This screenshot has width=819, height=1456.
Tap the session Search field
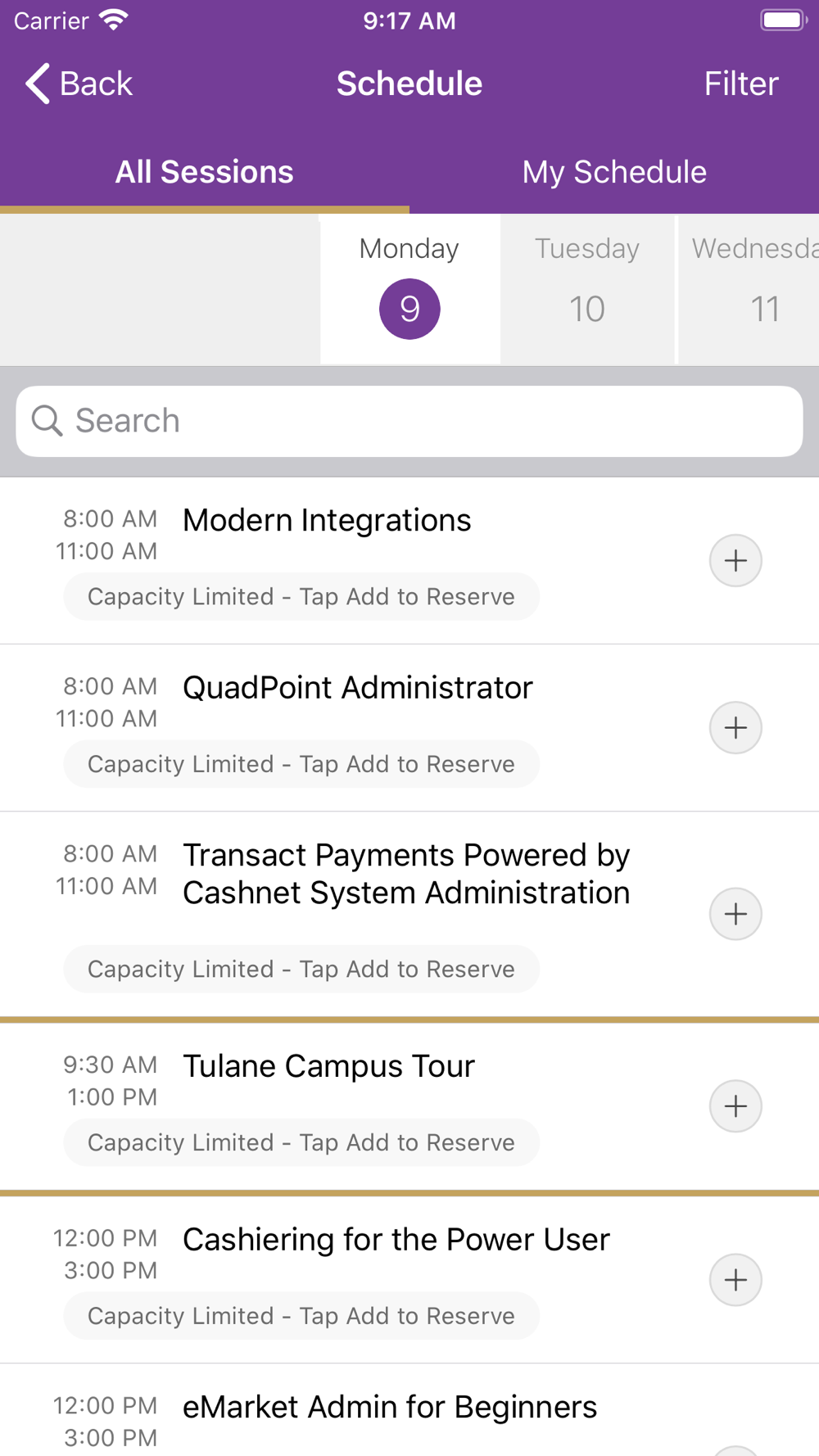tap(409, 421)
